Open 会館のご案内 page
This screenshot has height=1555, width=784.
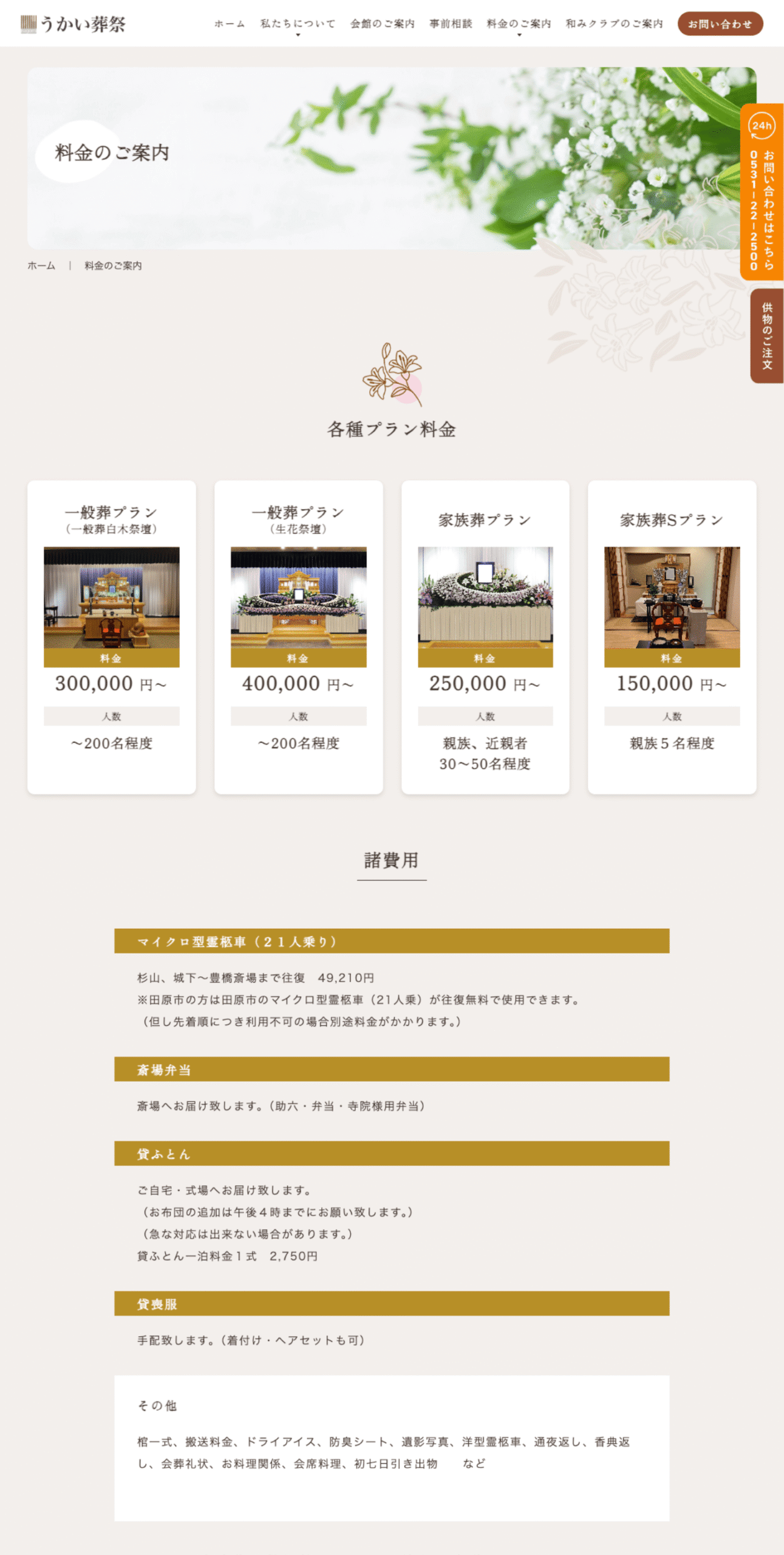382,24
